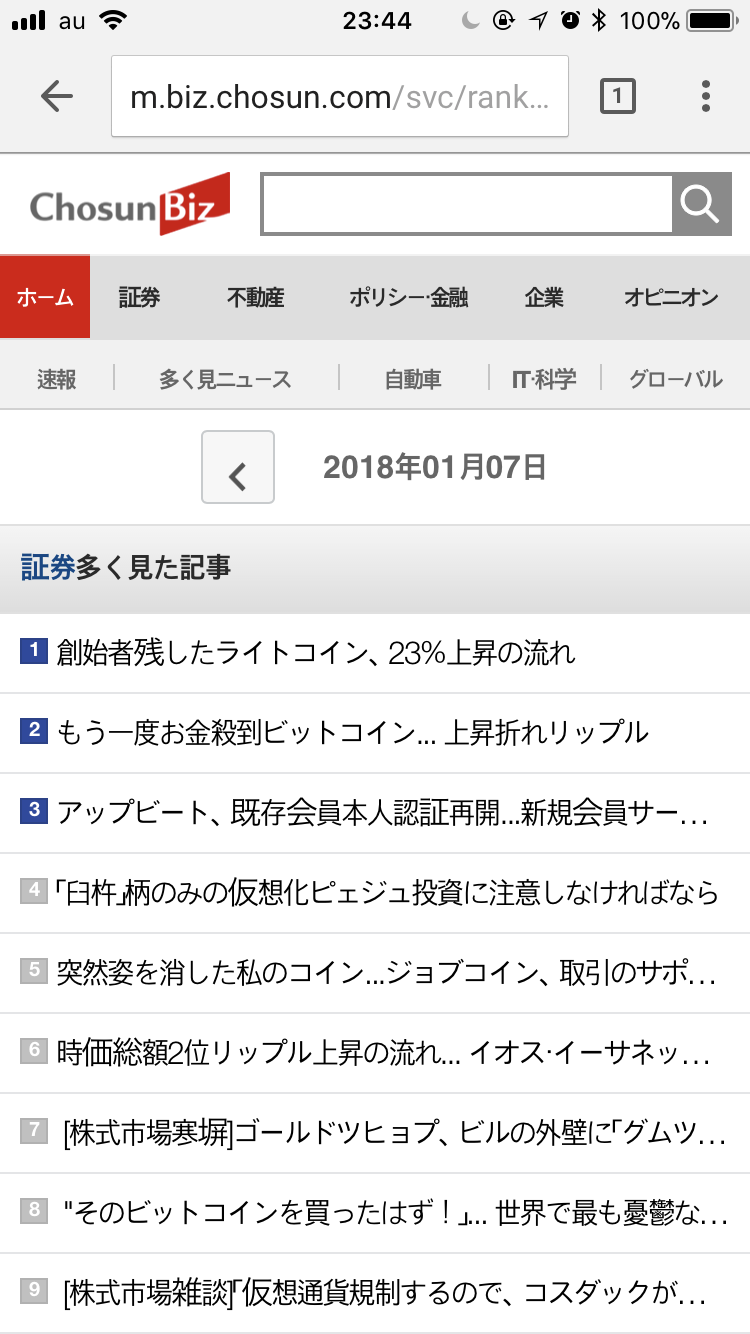The height and width of the screenshot is (1334, 750).
Task: Open the browser overflow menu
Action: pyautogui.click(x=706, y=96)
